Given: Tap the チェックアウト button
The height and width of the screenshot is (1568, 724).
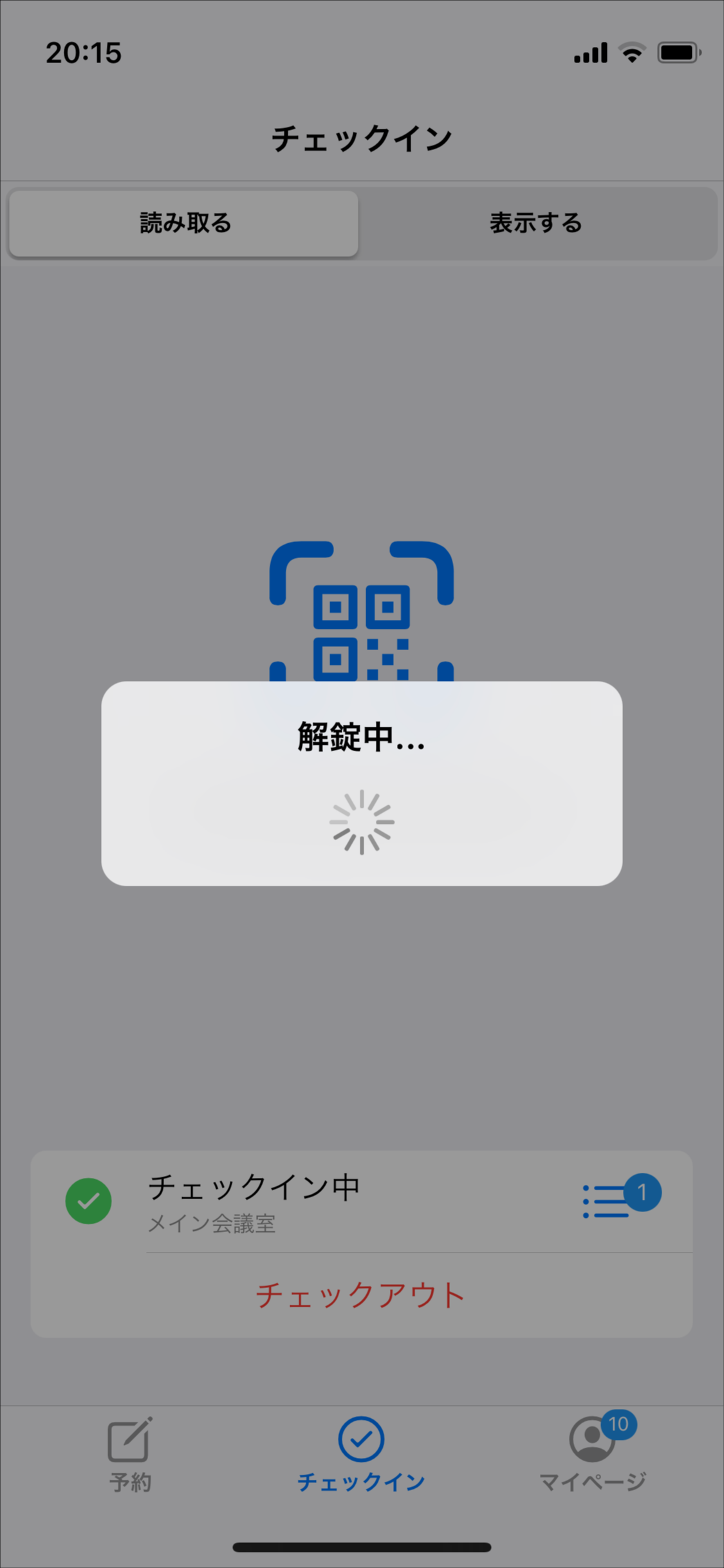Looking at the screenshot, I should (x=360, y=1296).
